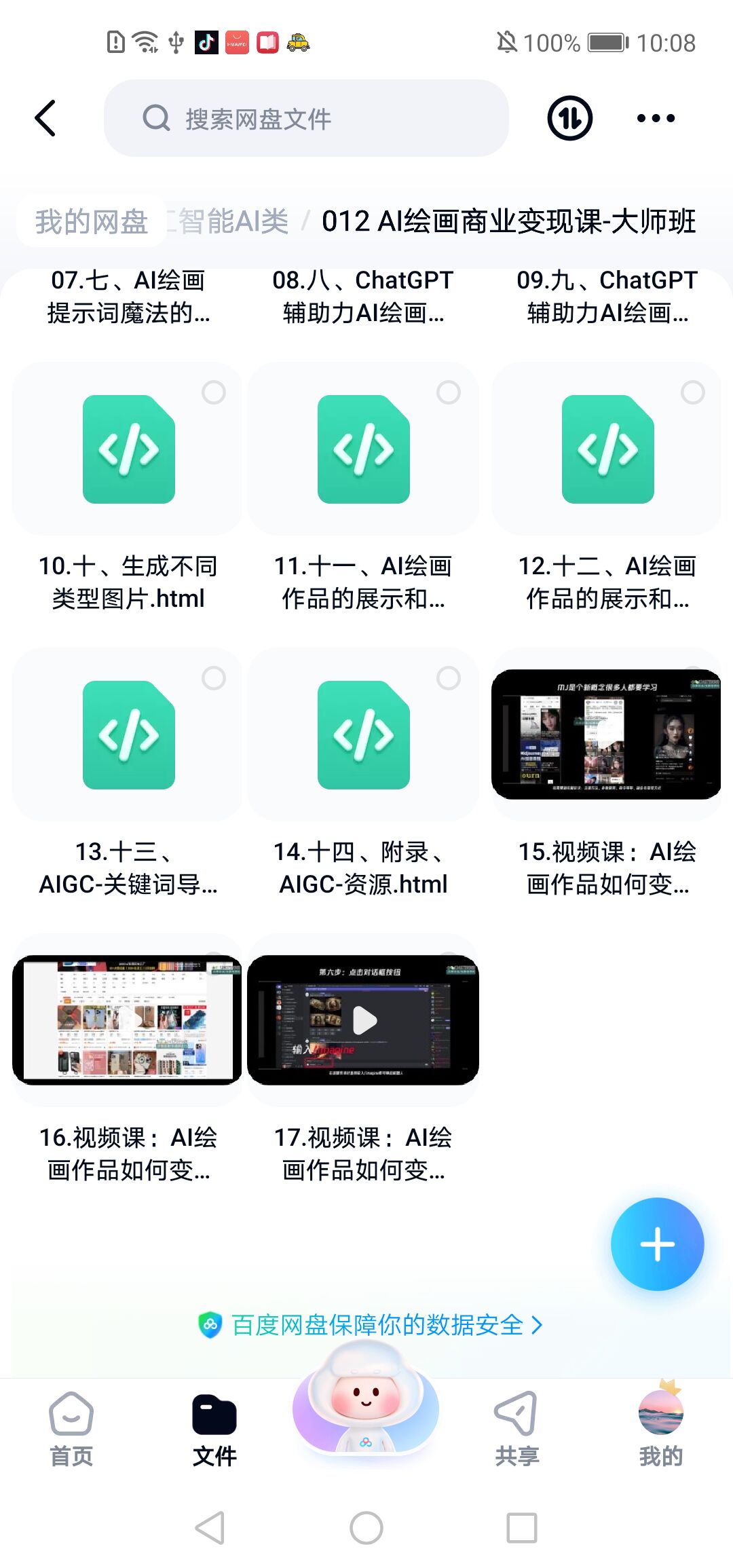Tap the blue plus floating button
This screenshot has width=733, height=1568.
(657, 1244)
